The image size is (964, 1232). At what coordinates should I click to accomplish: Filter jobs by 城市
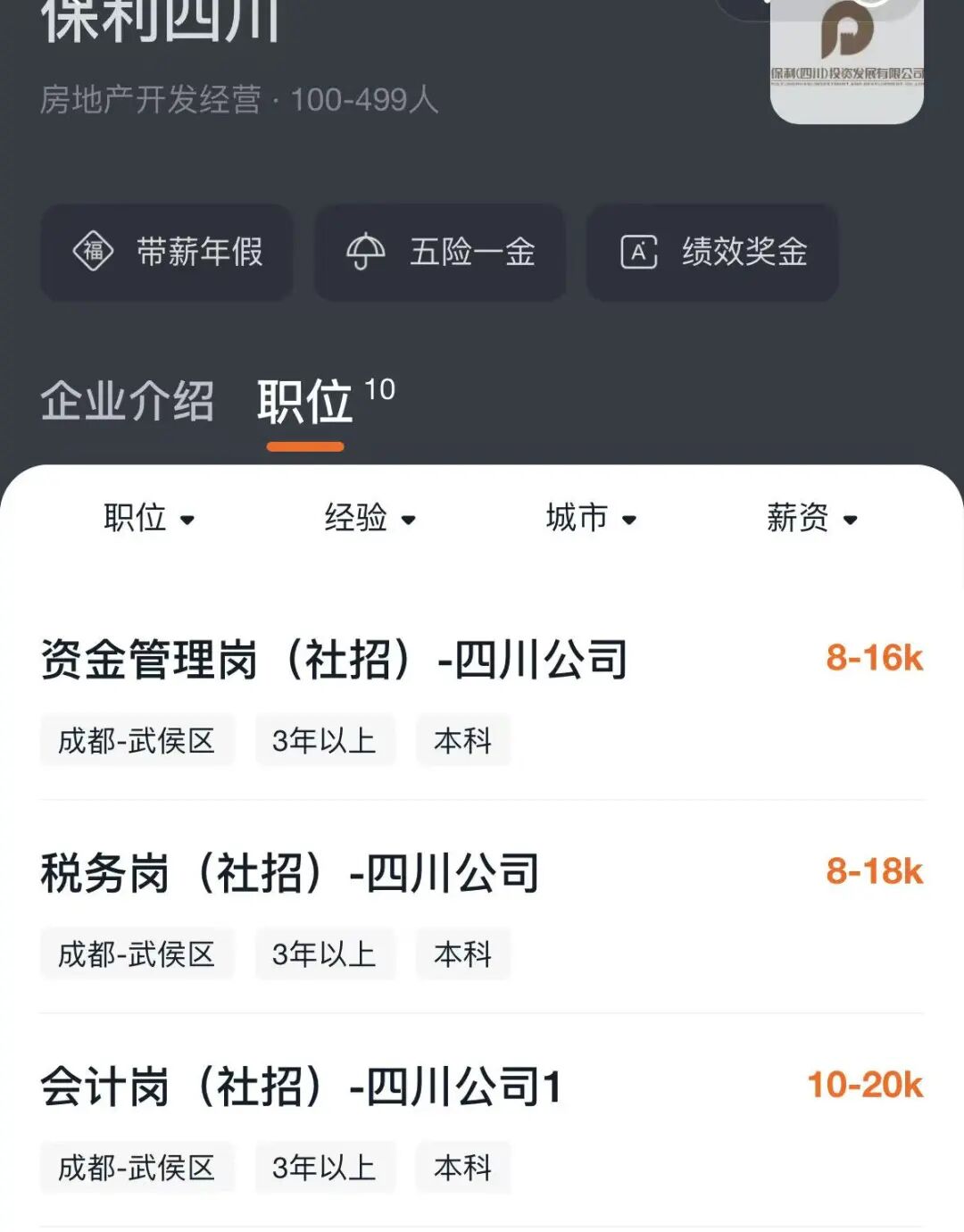(x=590, y=518)
